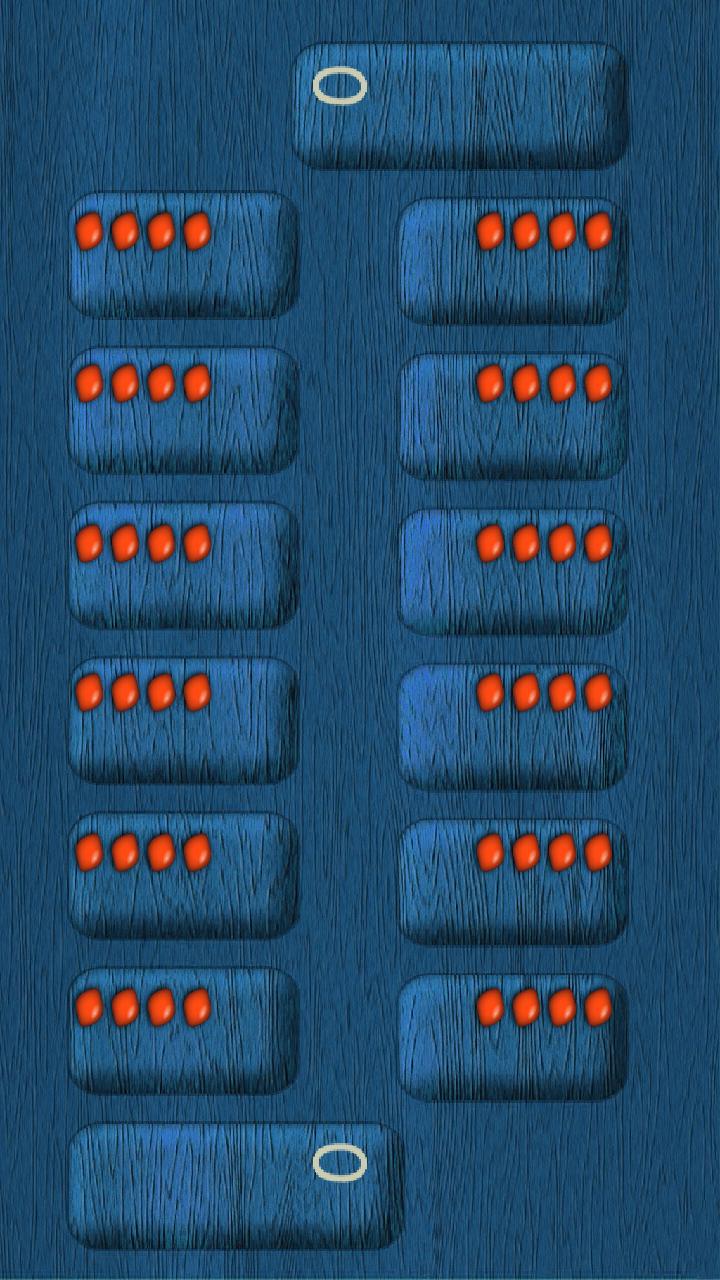The width and height of the screenshot is (720, 1280).
Task: Select the topmost pit in the right column
Action: tap(513, 262)
